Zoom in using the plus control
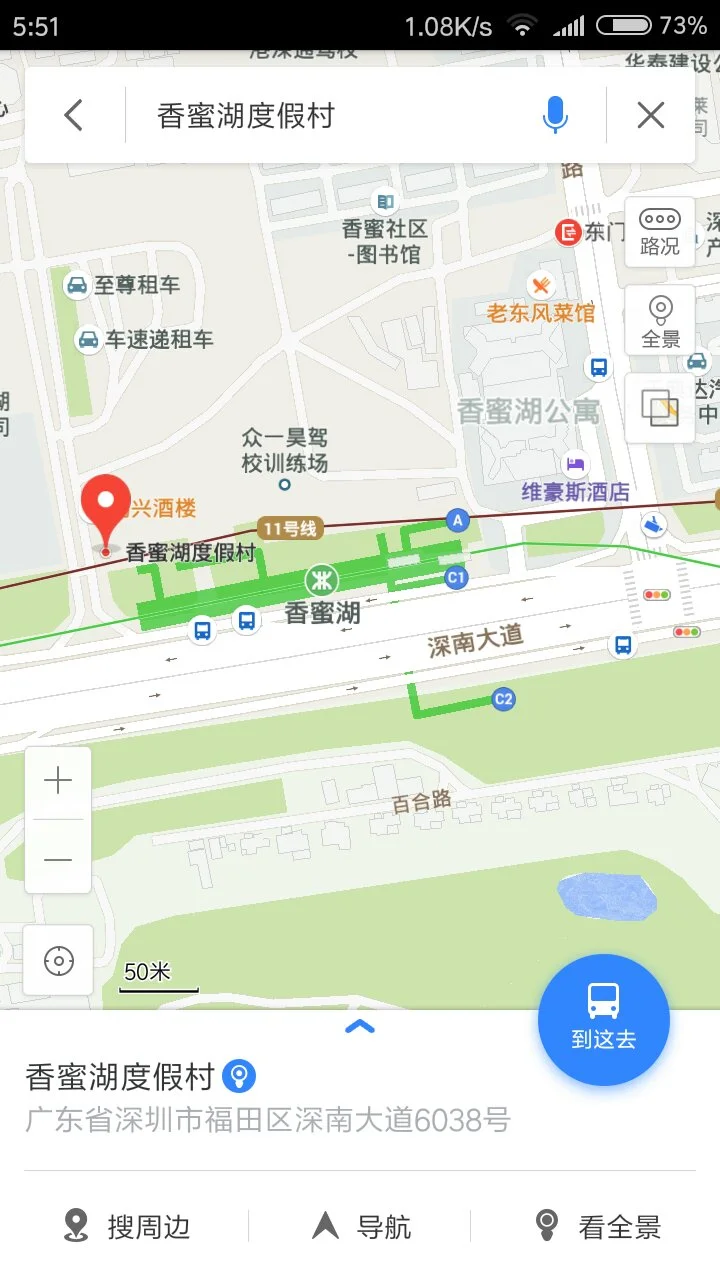This screenshot has width=720, height=1280. (57, 780)
